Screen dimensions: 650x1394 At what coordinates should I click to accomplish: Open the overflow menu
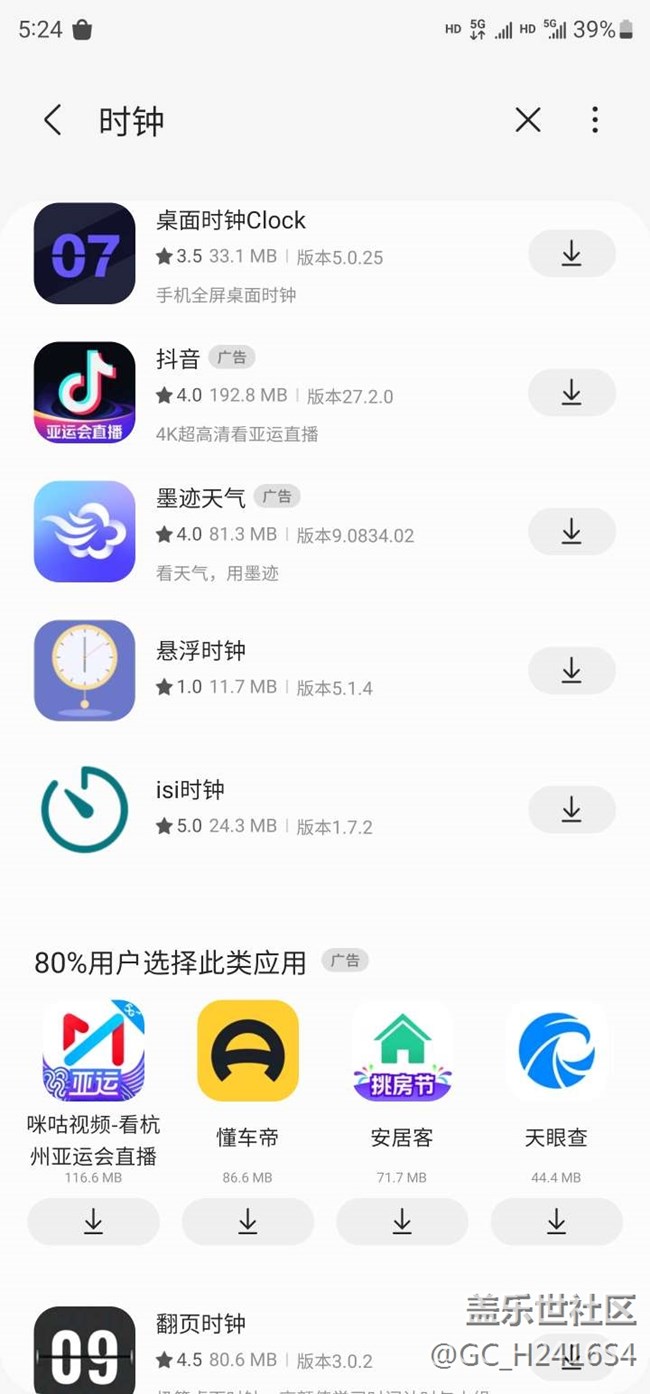[x=595, y=121]
